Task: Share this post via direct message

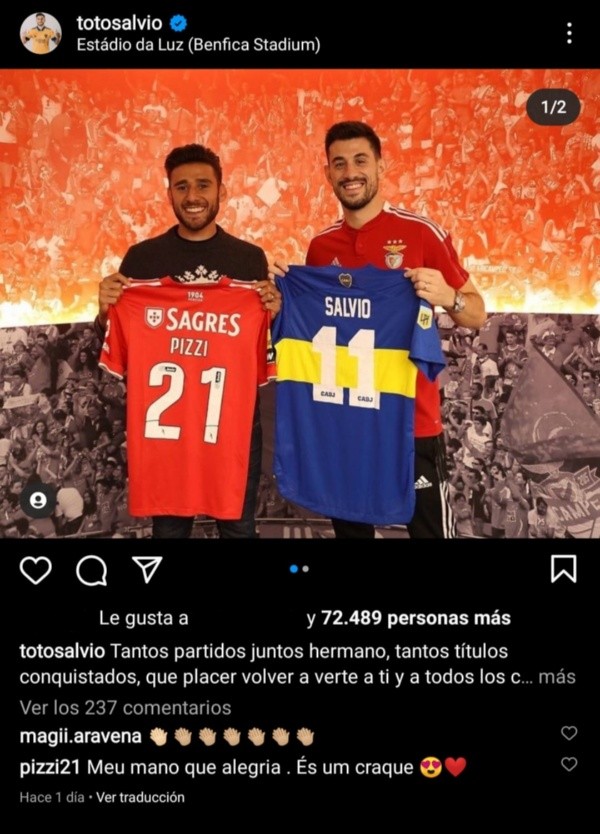Action: 147,570
